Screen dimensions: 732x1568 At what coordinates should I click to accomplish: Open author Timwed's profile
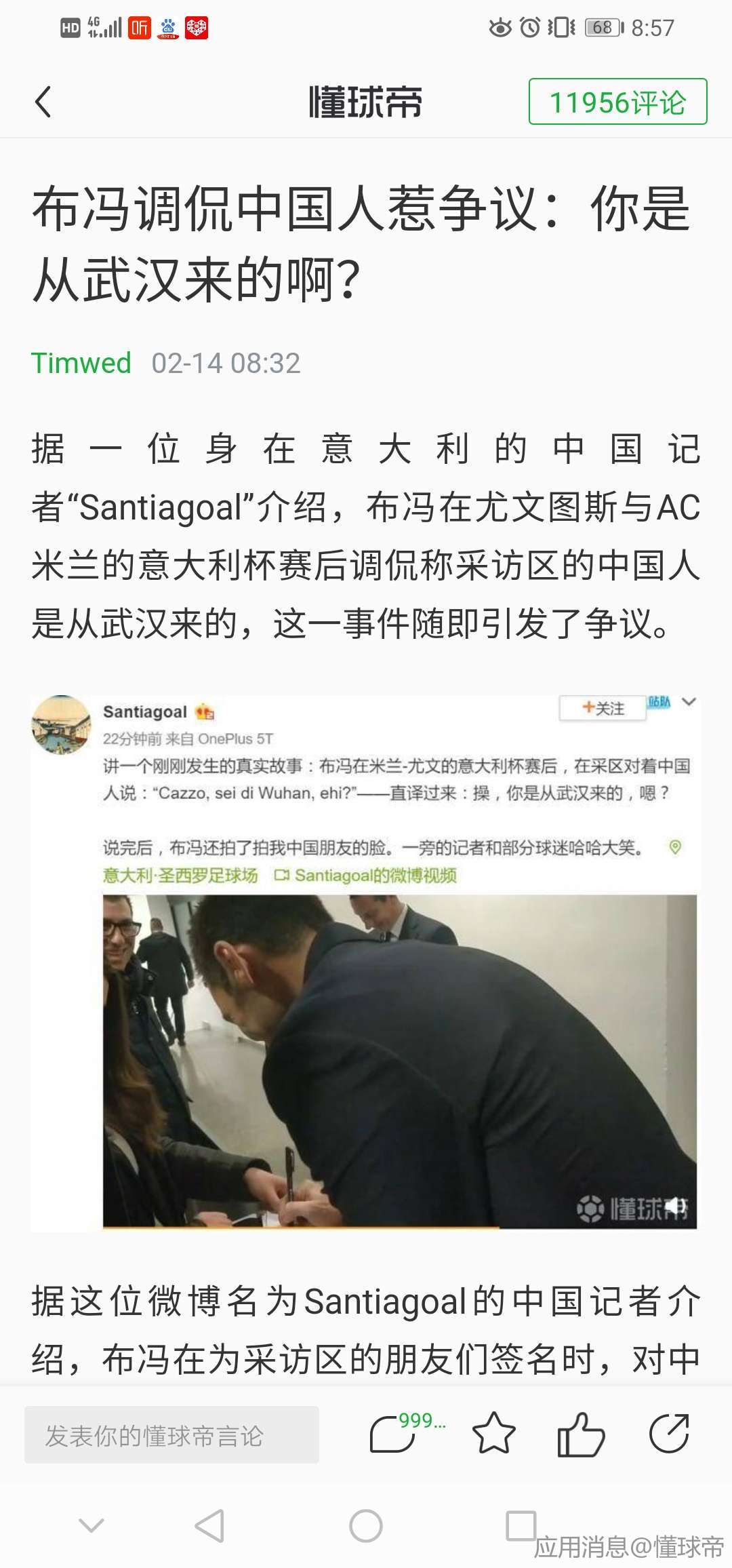coord(81,363)
